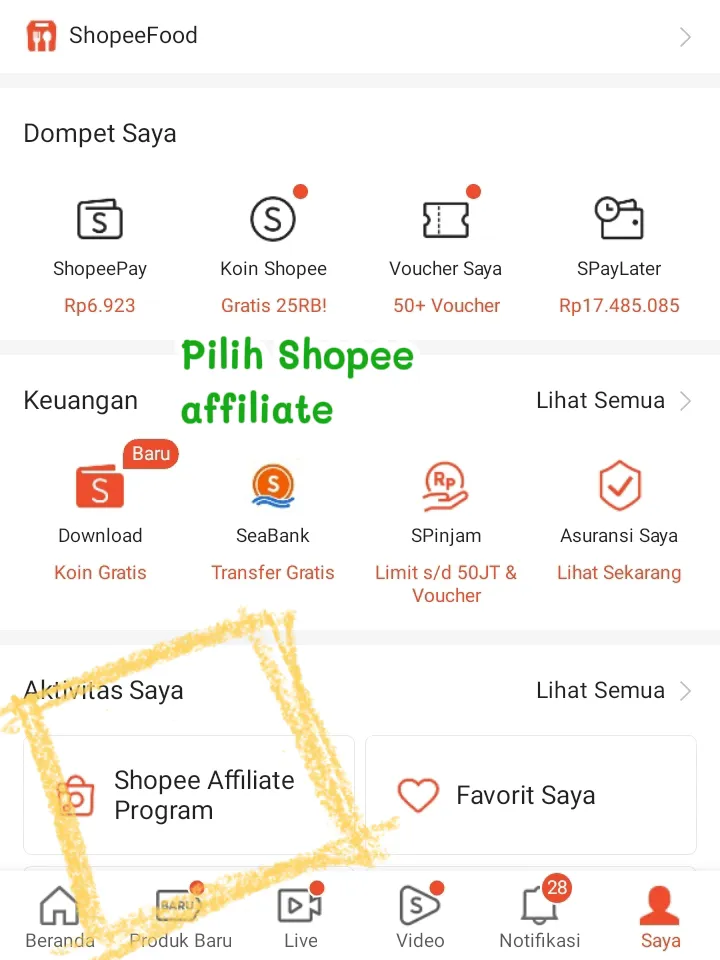
Task: Select the Saya tab
Action: coord(660,918)
